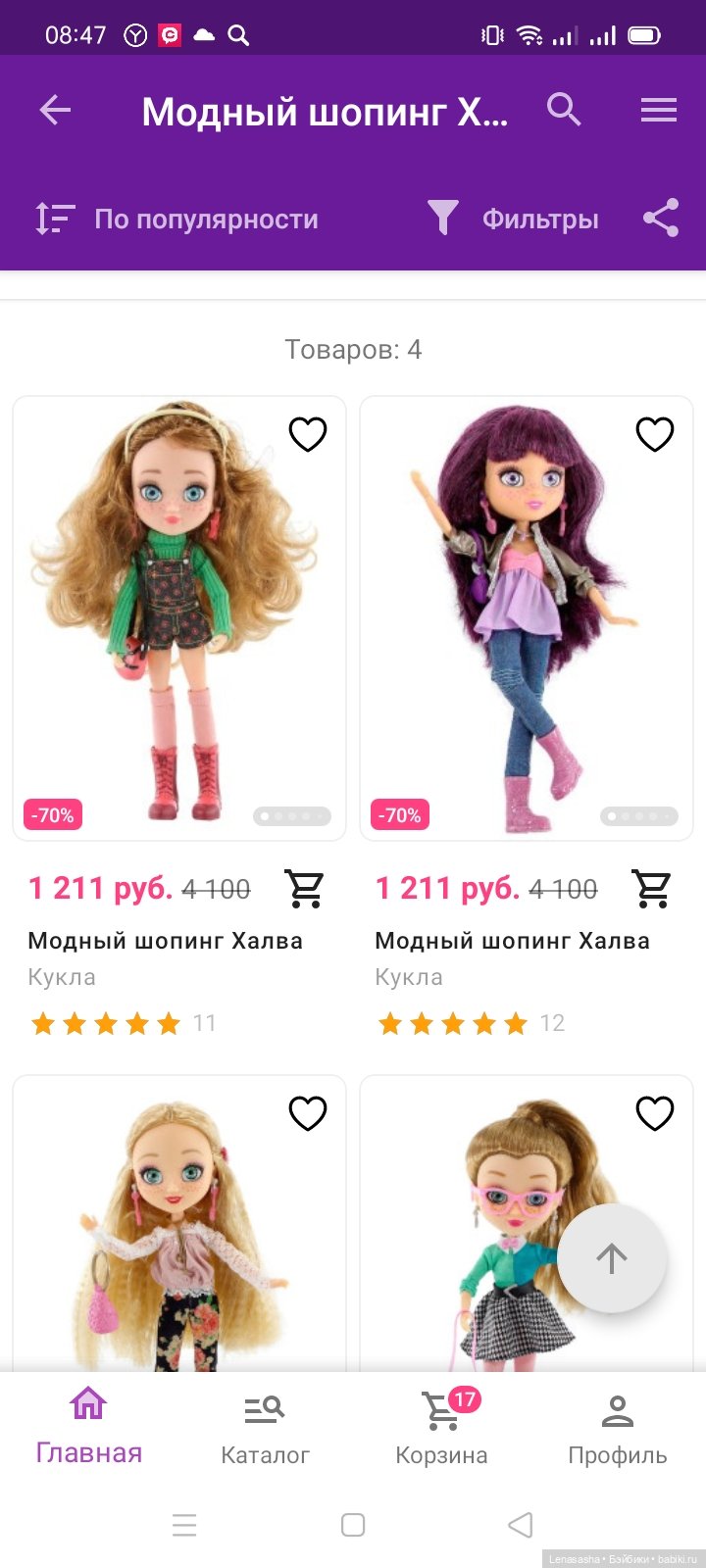The image size is (706, 1568).
Task: Add the 11-review doll to cart
Action: 305,889
